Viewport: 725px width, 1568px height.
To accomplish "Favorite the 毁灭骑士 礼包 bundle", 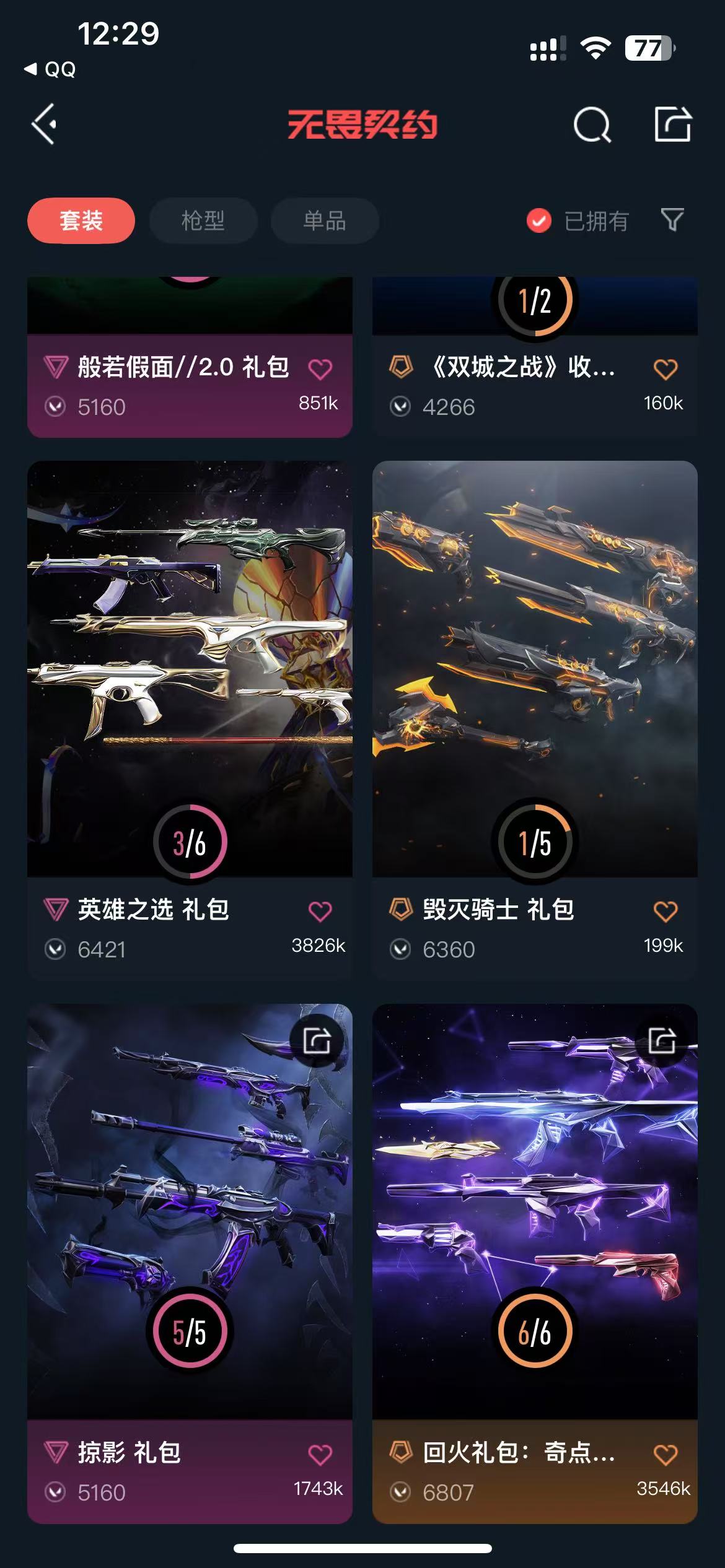I will pyautogui.click(x=666, y=911).
